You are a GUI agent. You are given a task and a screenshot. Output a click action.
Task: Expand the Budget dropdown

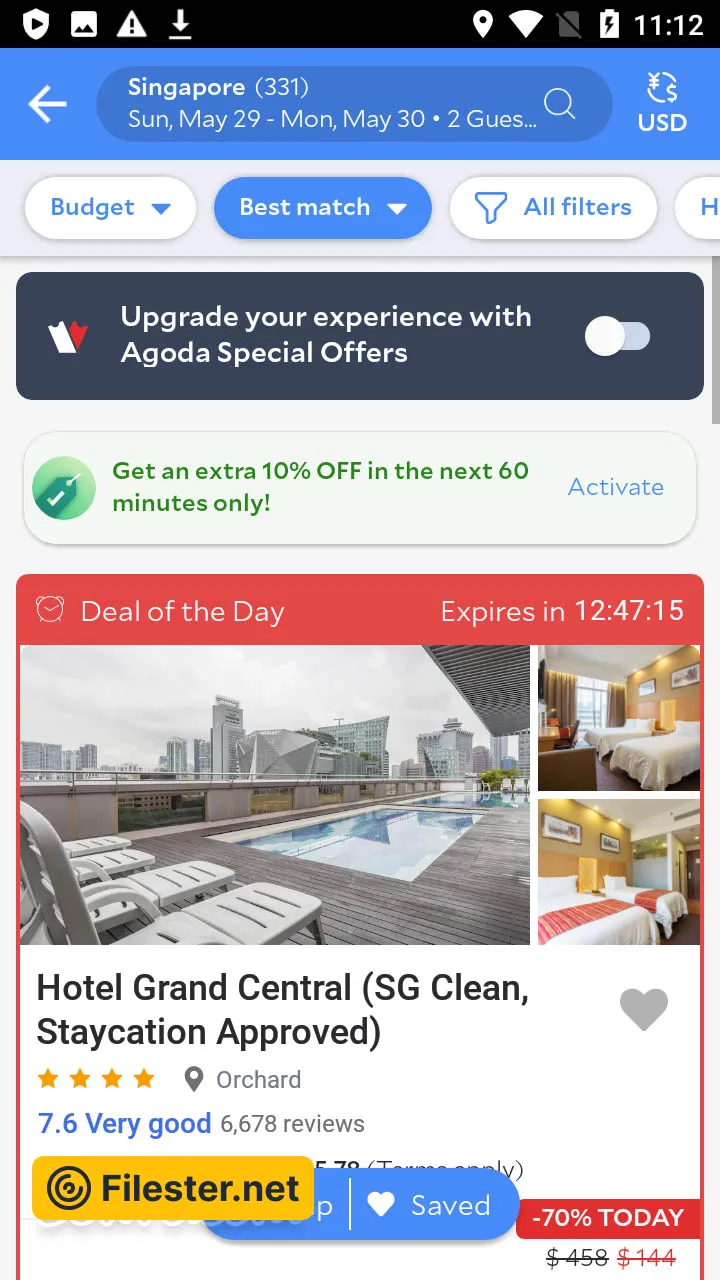(110, 208)
